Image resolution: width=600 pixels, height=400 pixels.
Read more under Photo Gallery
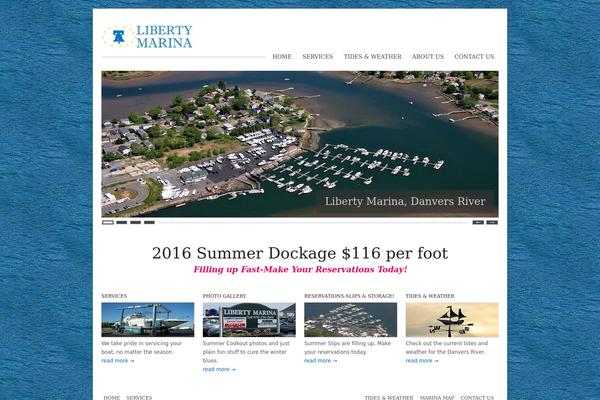(x=219, y=369)
